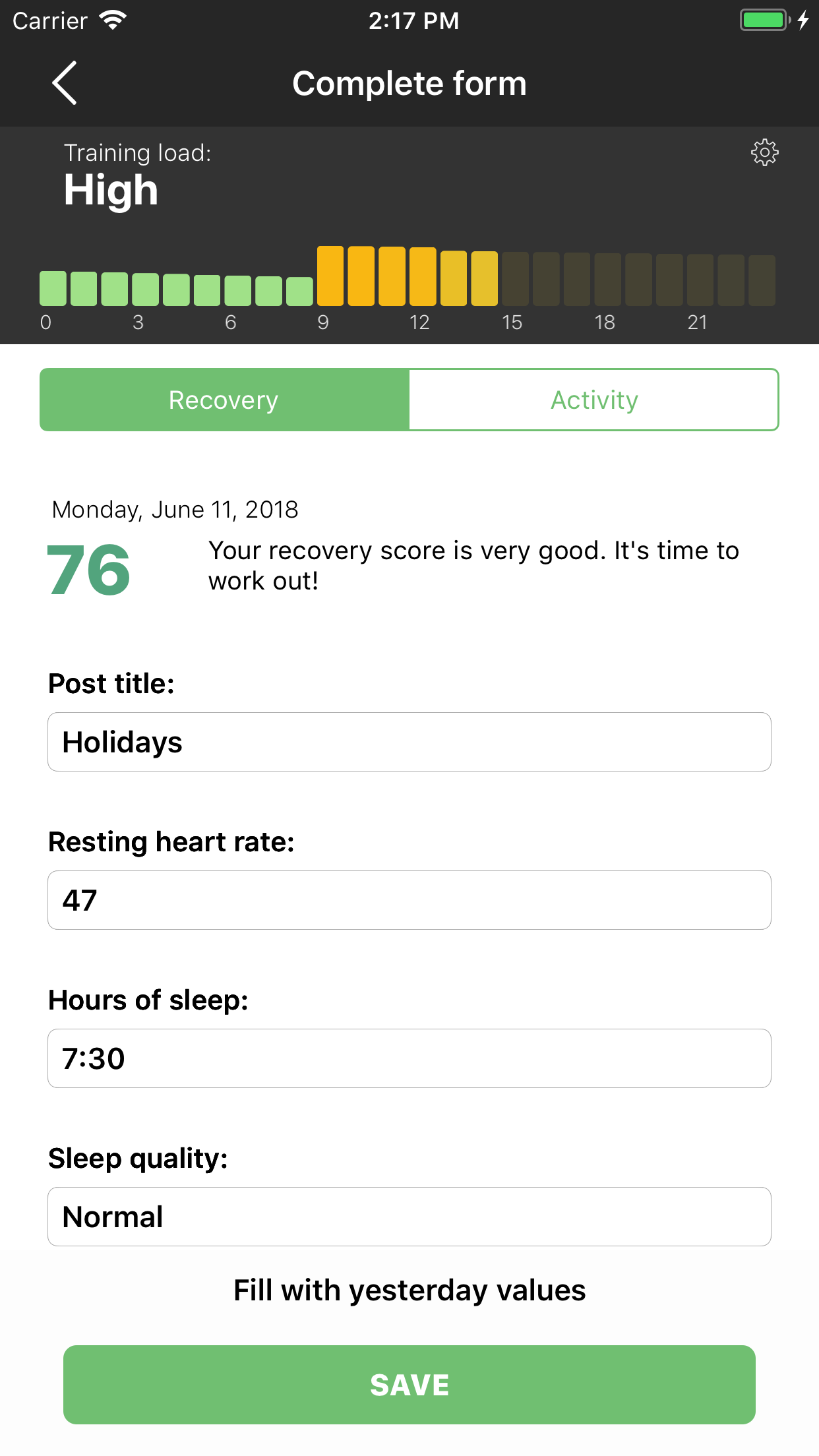Screen dimensions: 819x1456
Task: Edit the Post title field
Action: pos(409,742)
